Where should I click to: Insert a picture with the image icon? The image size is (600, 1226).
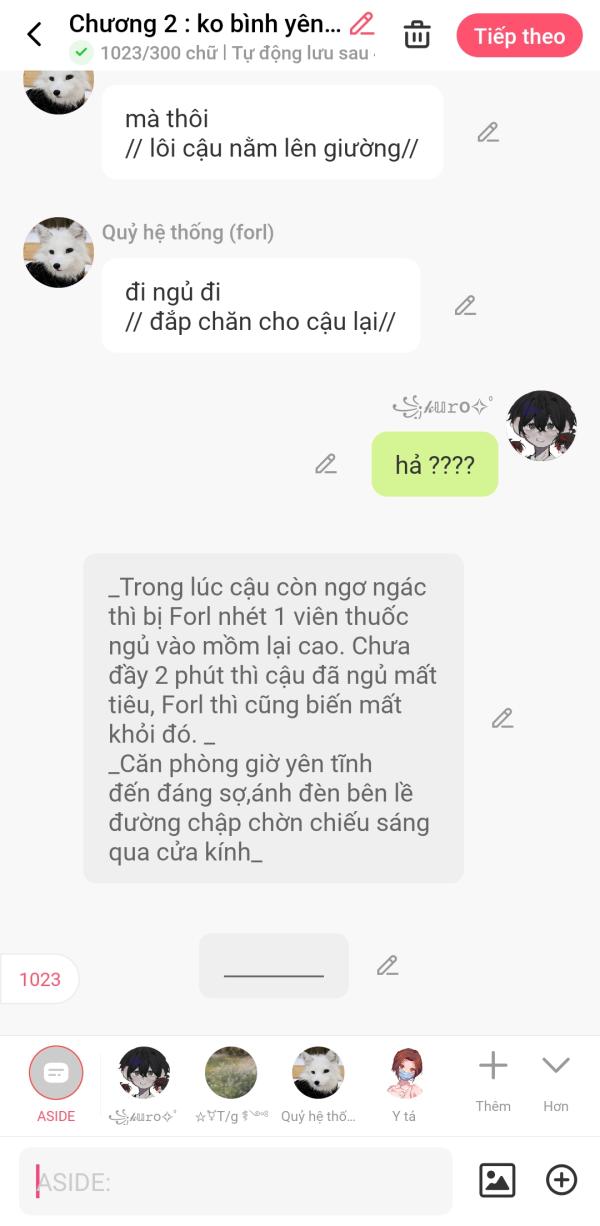pyautogui.click(x=497, y=1181)
